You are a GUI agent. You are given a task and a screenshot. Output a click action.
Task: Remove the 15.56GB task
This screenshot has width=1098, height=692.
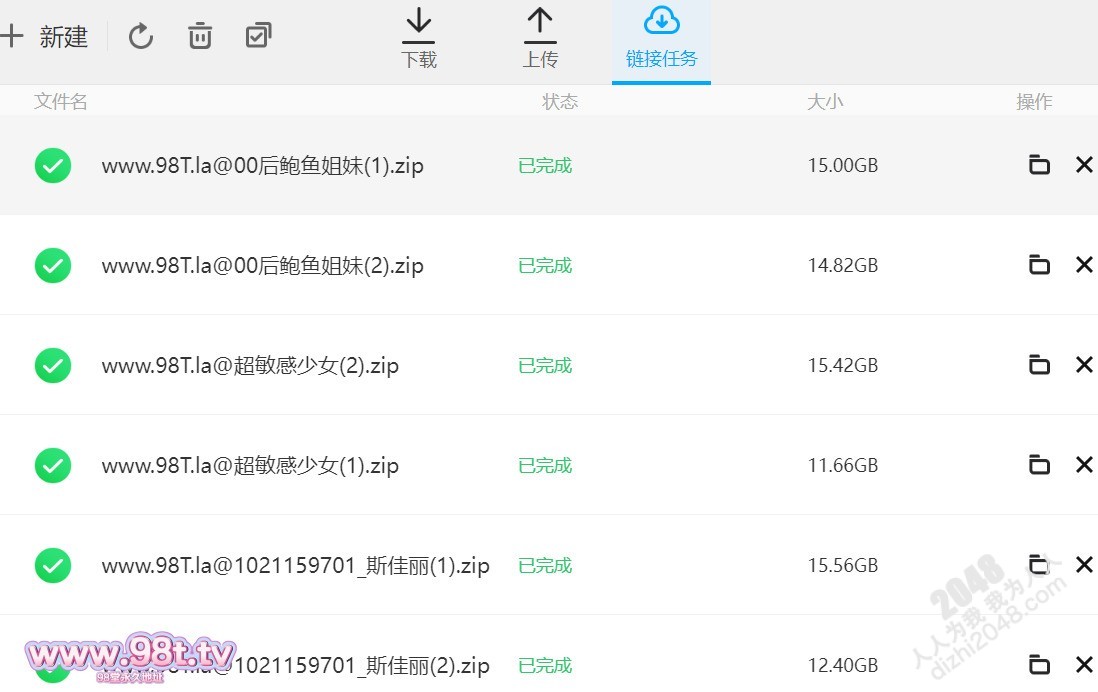(1084, 565)
